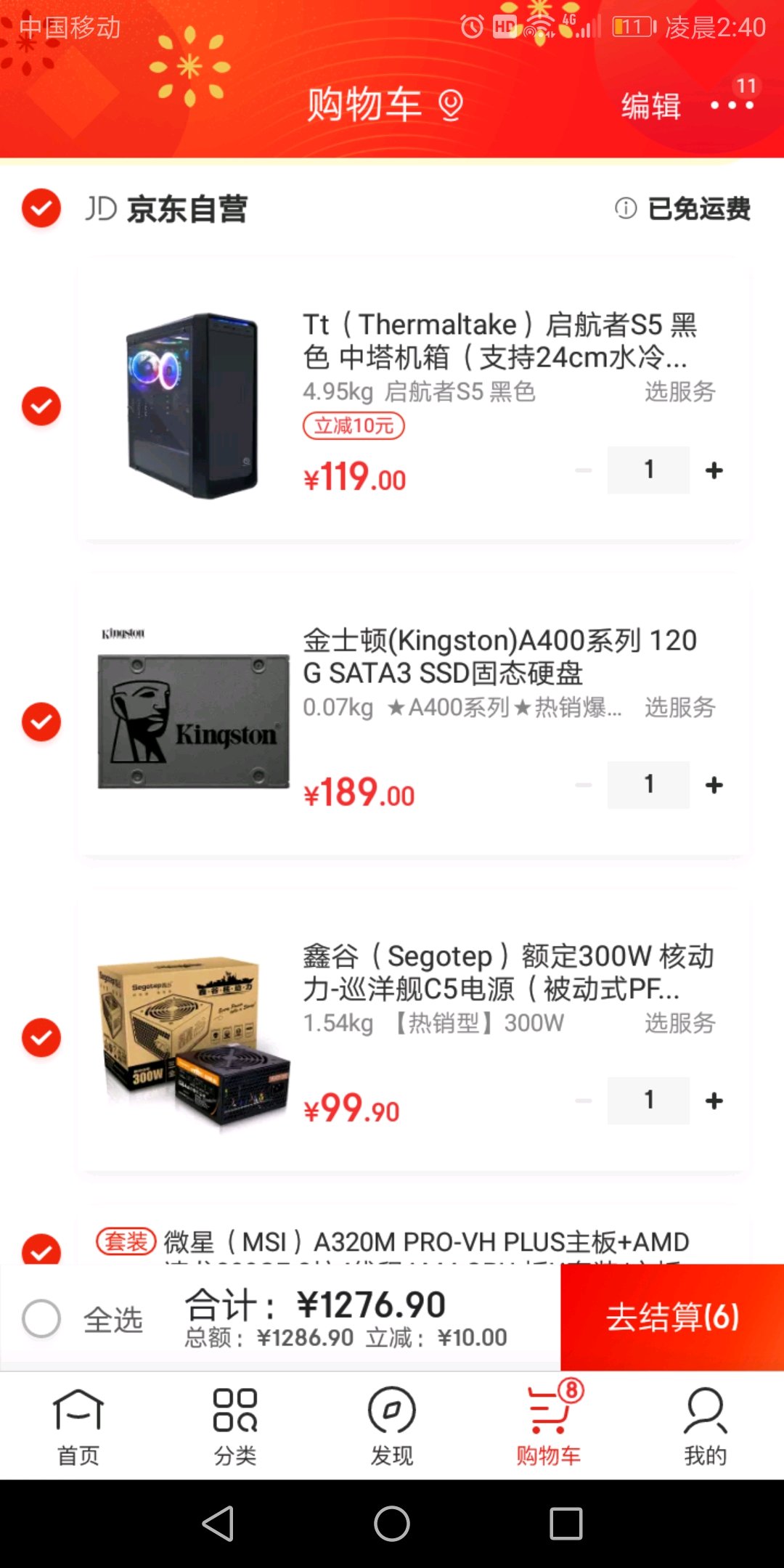This screenshot has width=784, height=1568.
Task: Increase quantity of Thermaltake 启航者S5 case
Action: 714,470
